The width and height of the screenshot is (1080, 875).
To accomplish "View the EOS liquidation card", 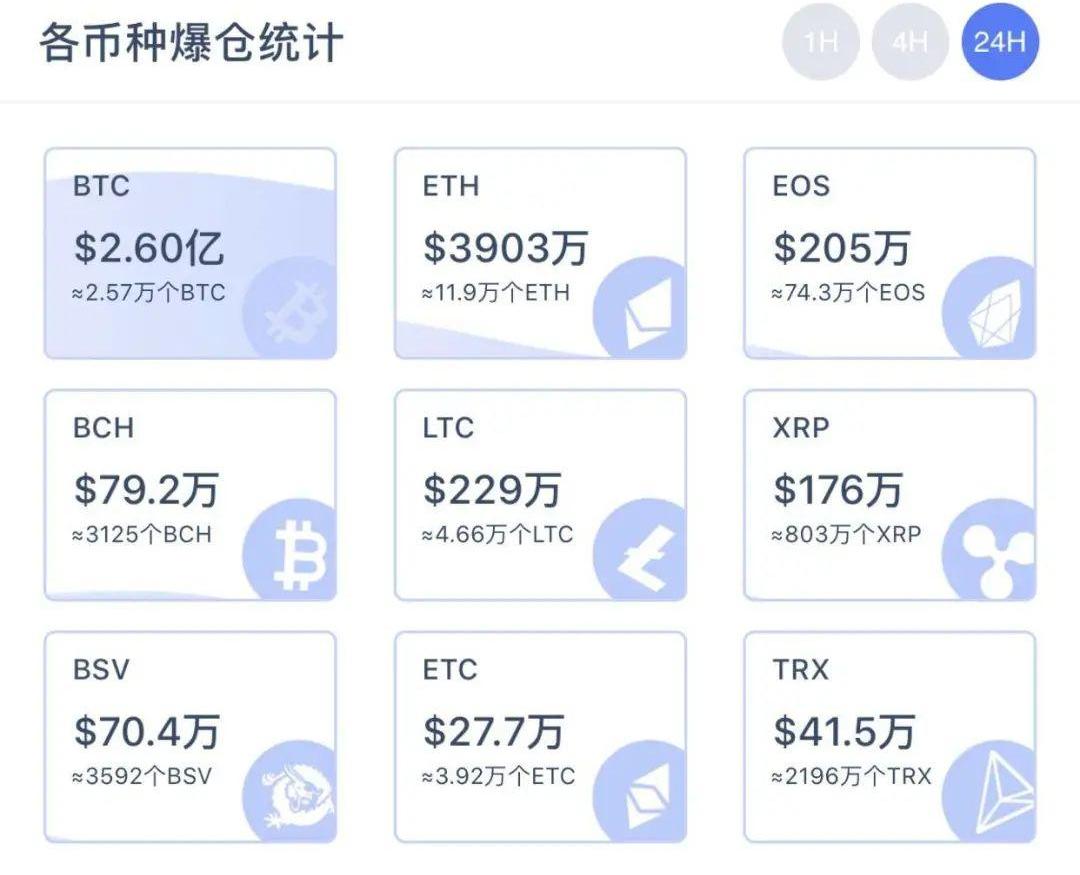I will tap(889, 253).
